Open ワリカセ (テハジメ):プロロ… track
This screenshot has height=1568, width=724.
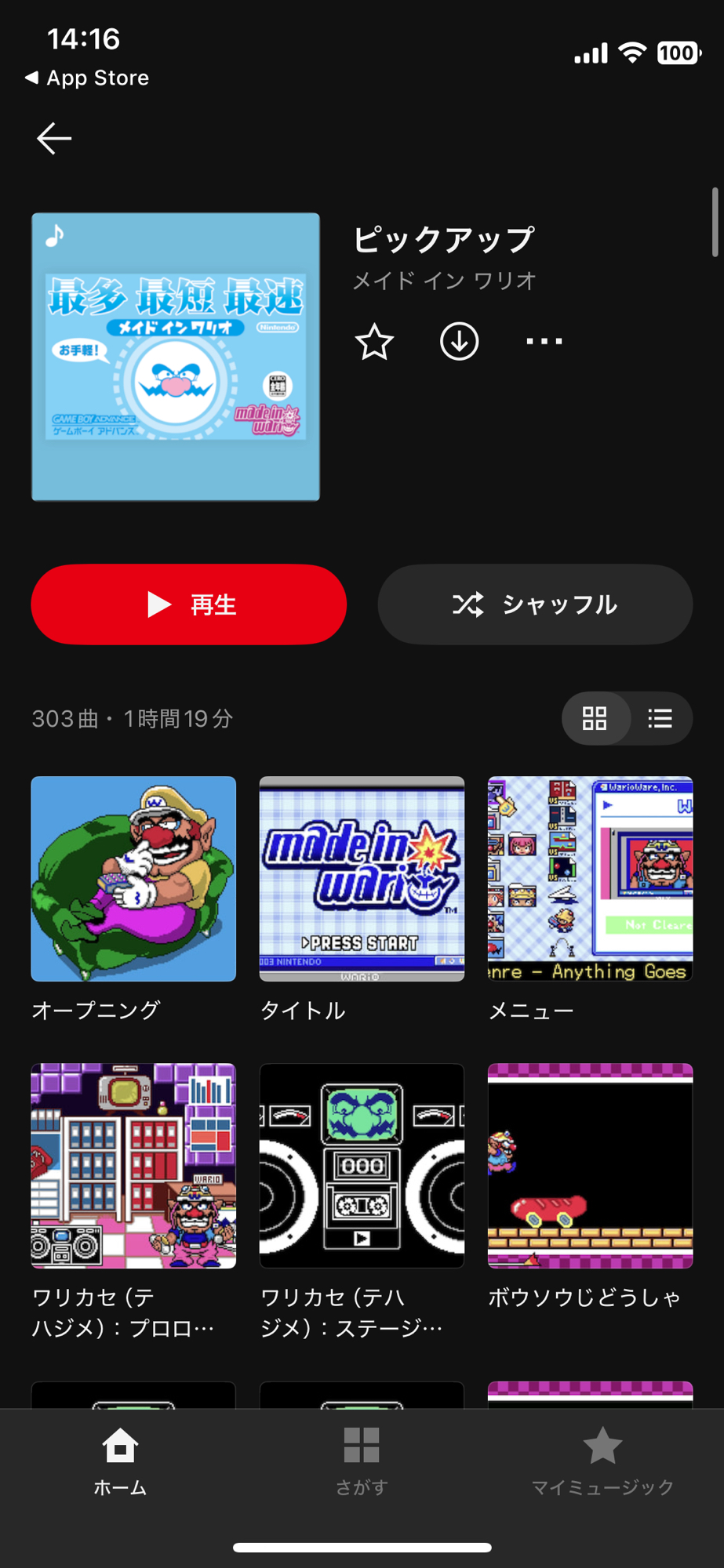click(133, 1166)
